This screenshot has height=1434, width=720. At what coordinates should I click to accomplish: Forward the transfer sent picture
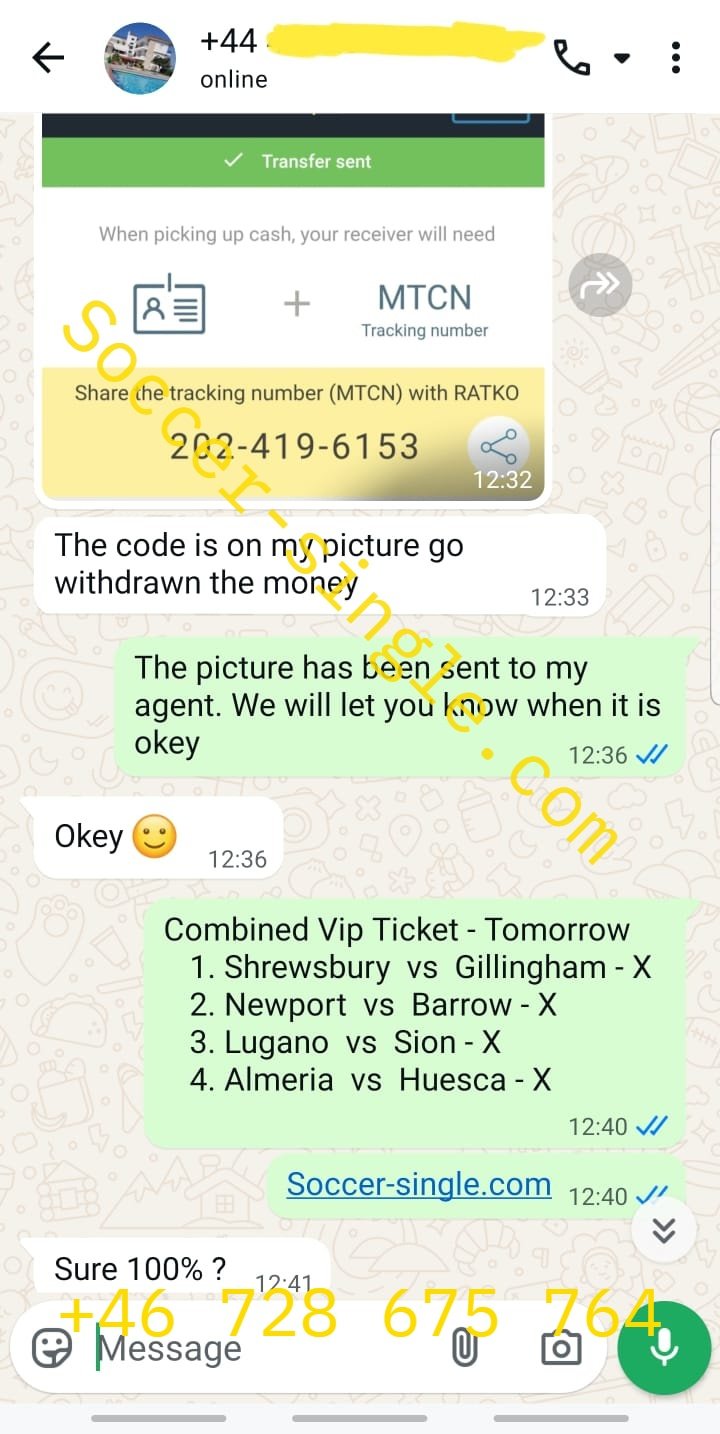[600, 286]
